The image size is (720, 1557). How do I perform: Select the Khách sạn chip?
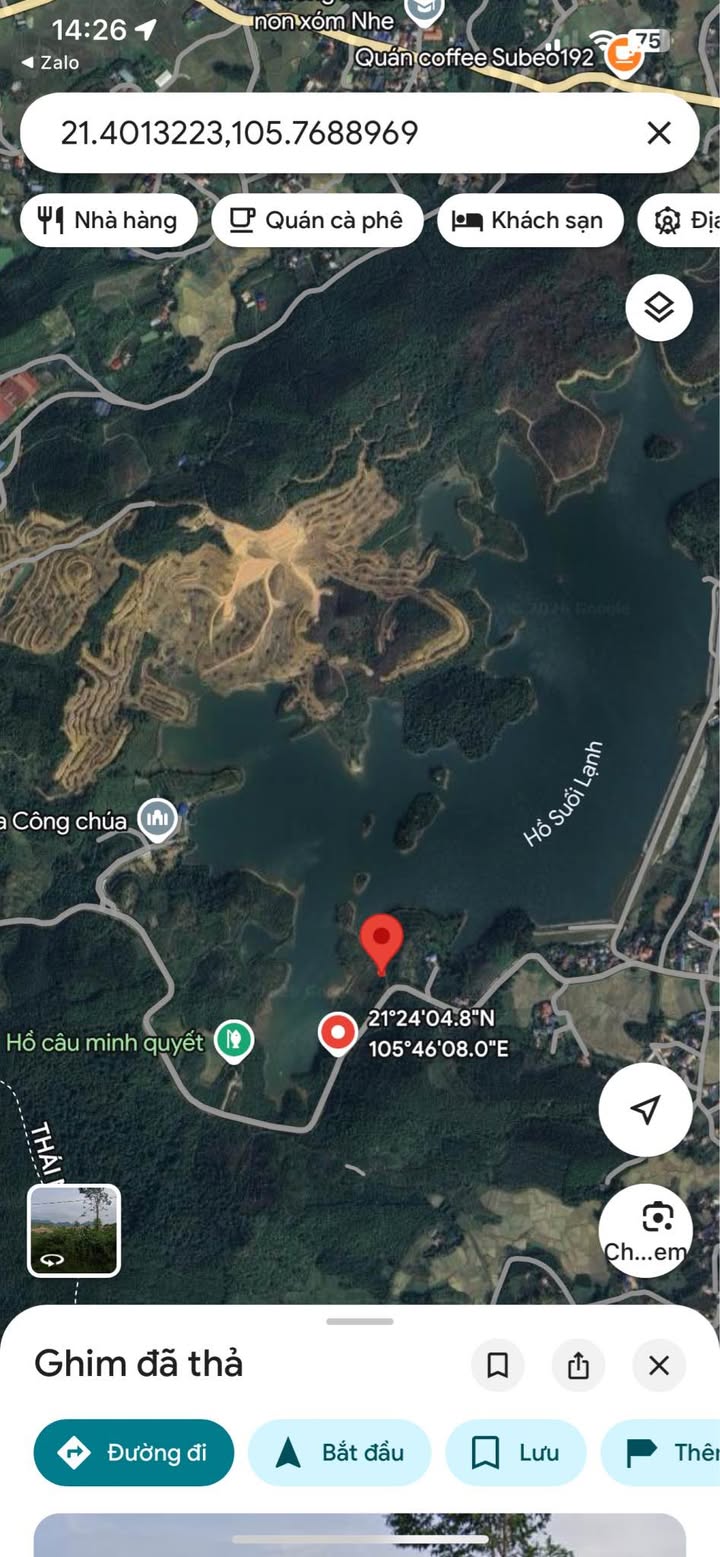click(x=530, y=220)
